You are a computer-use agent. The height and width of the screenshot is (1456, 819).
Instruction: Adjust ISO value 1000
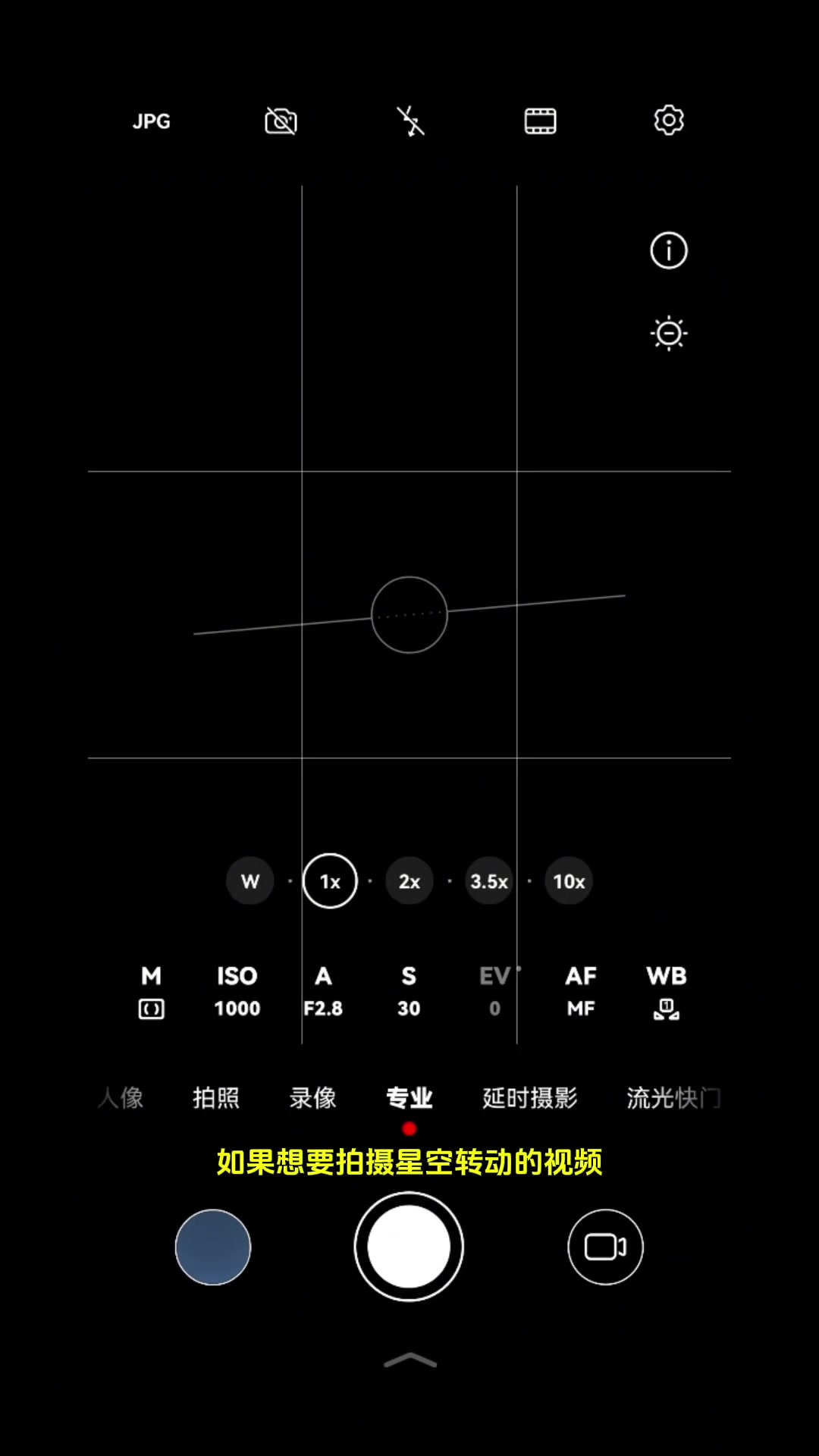tap(237, 991)
